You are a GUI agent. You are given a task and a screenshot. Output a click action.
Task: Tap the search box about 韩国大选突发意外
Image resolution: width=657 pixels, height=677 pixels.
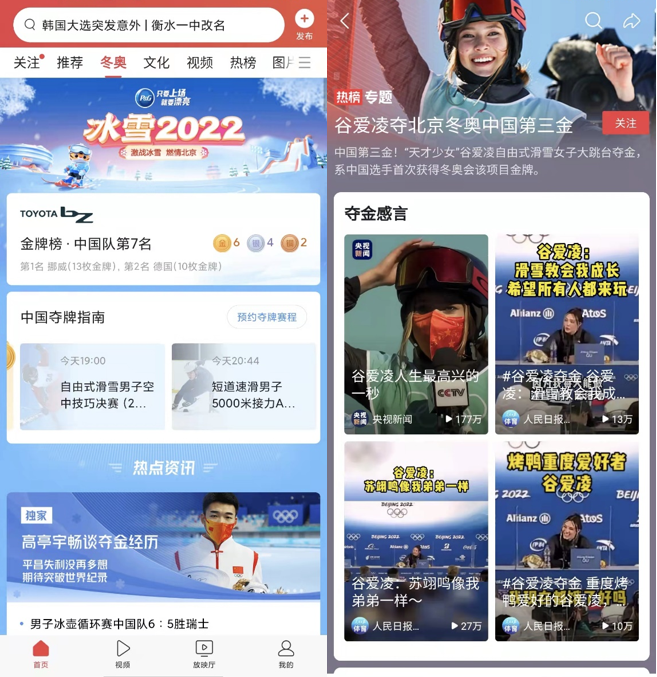(x=148, y=25)
